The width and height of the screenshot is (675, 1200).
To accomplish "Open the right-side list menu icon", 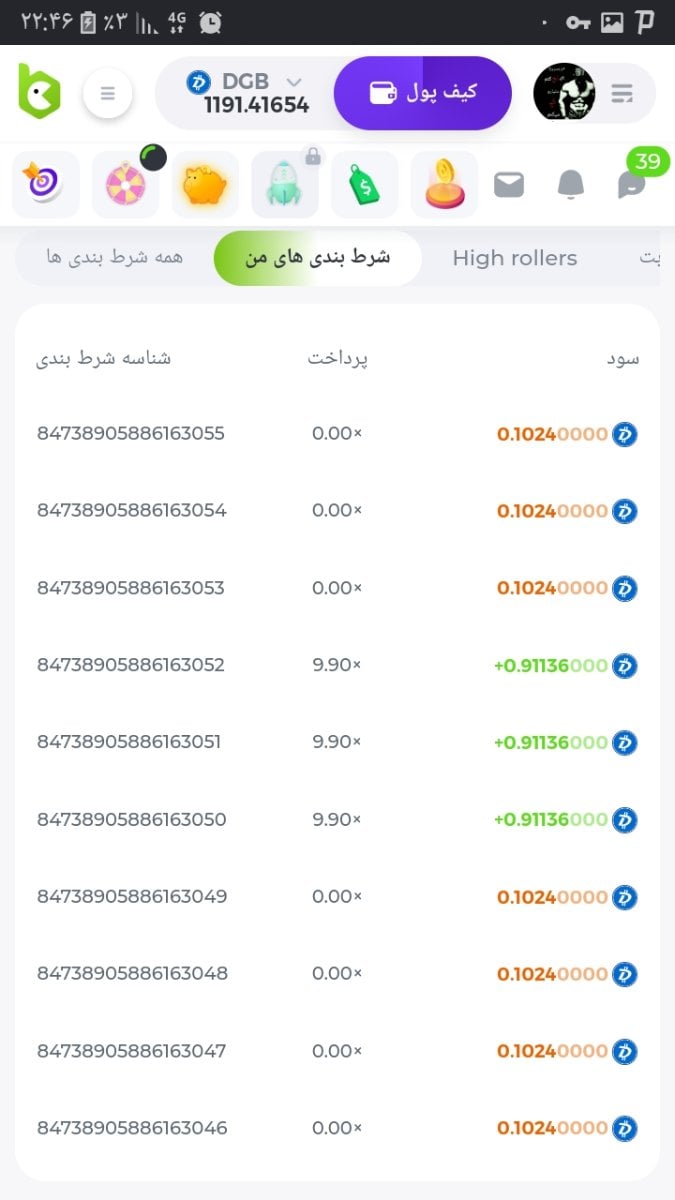I will [x=622, y=94].
